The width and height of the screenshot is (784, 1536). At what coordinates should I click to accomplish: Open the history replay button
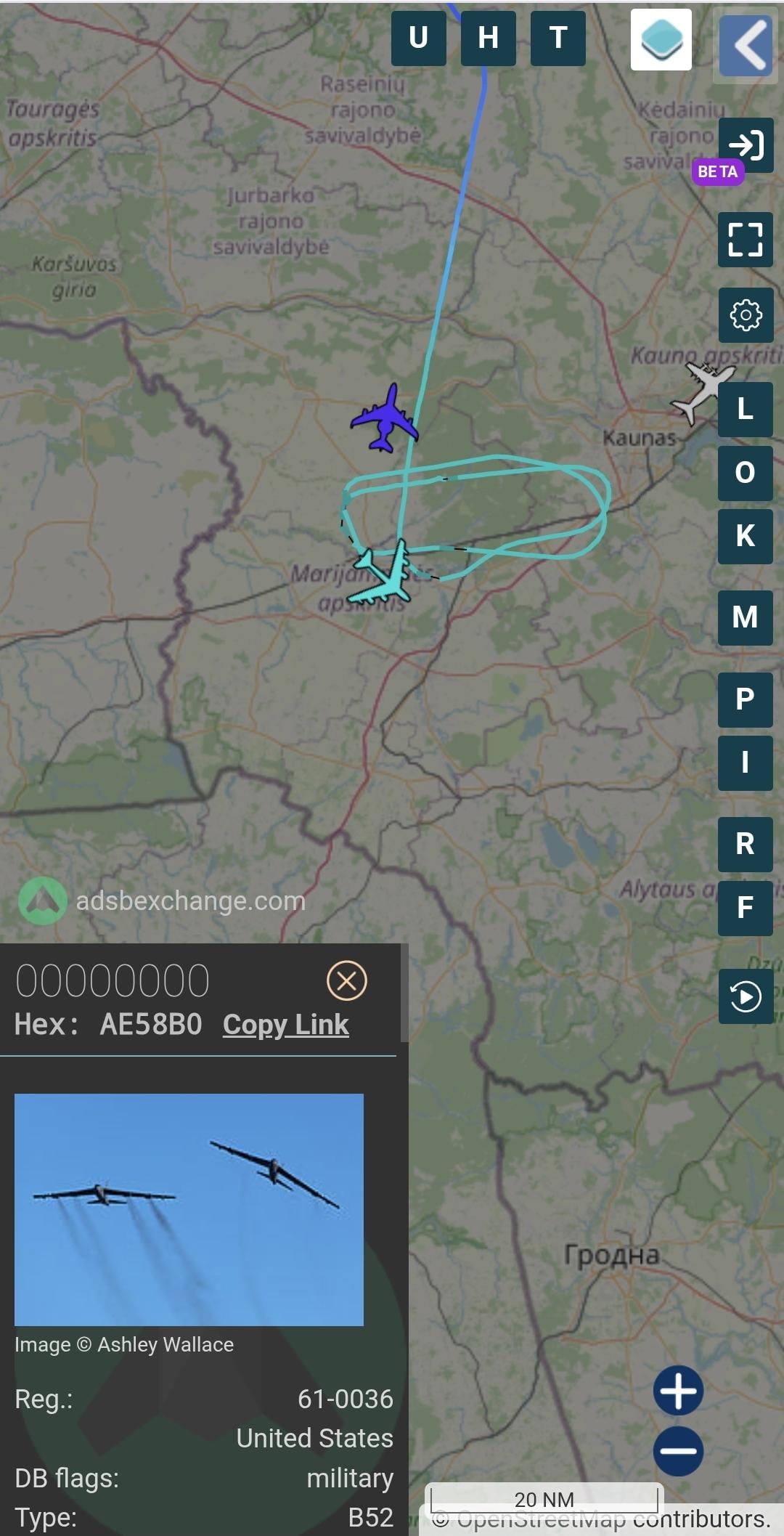[746, 996]
